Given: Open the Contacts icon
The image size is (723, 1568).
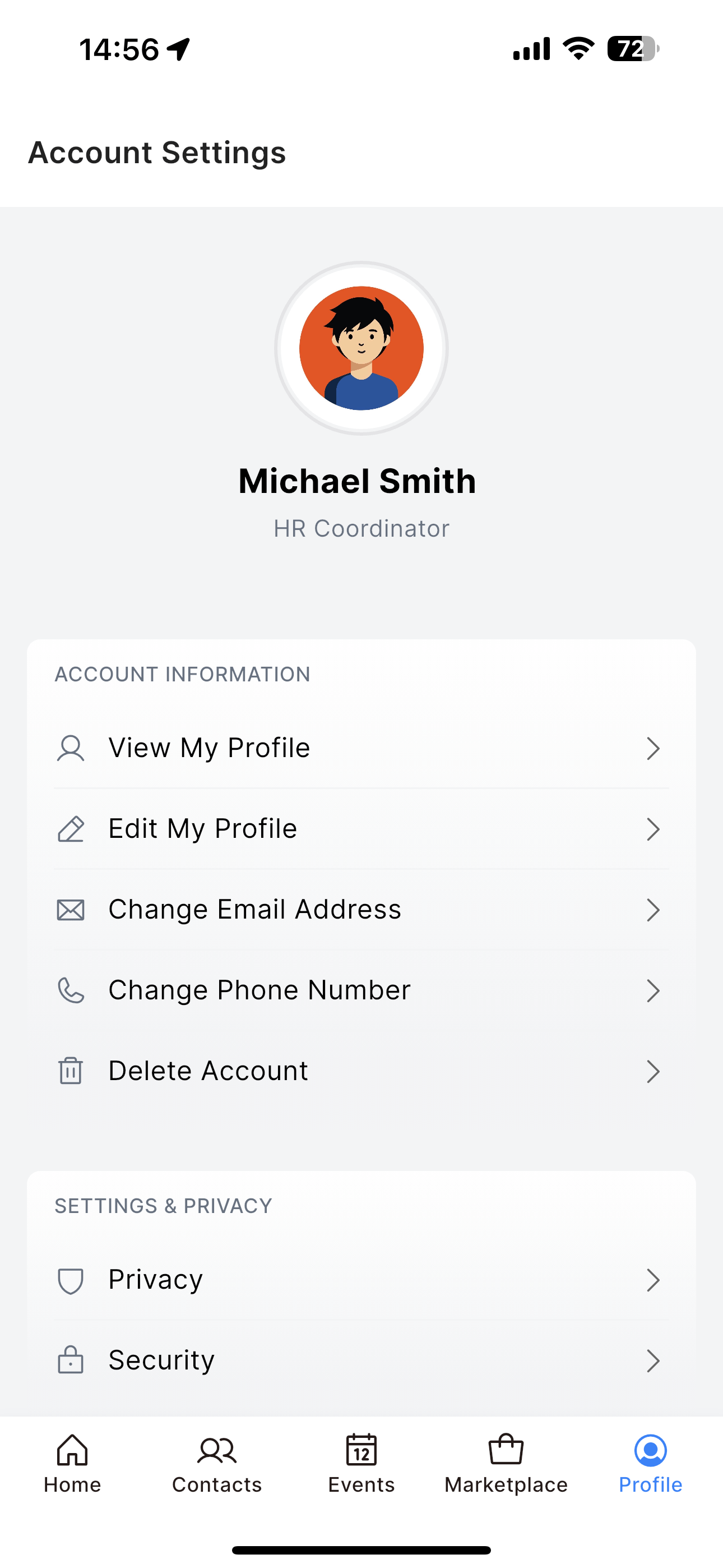Looking at the screenshot, I should click(x=217, y=1450).
